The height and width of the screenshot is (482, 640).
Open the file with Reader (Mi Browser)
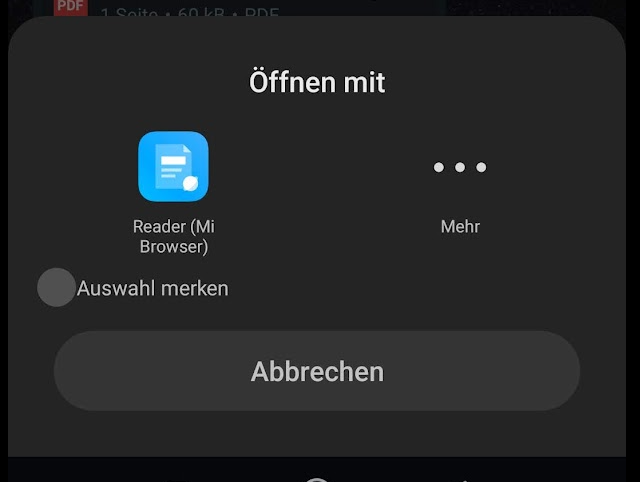[x=173, y=167]
